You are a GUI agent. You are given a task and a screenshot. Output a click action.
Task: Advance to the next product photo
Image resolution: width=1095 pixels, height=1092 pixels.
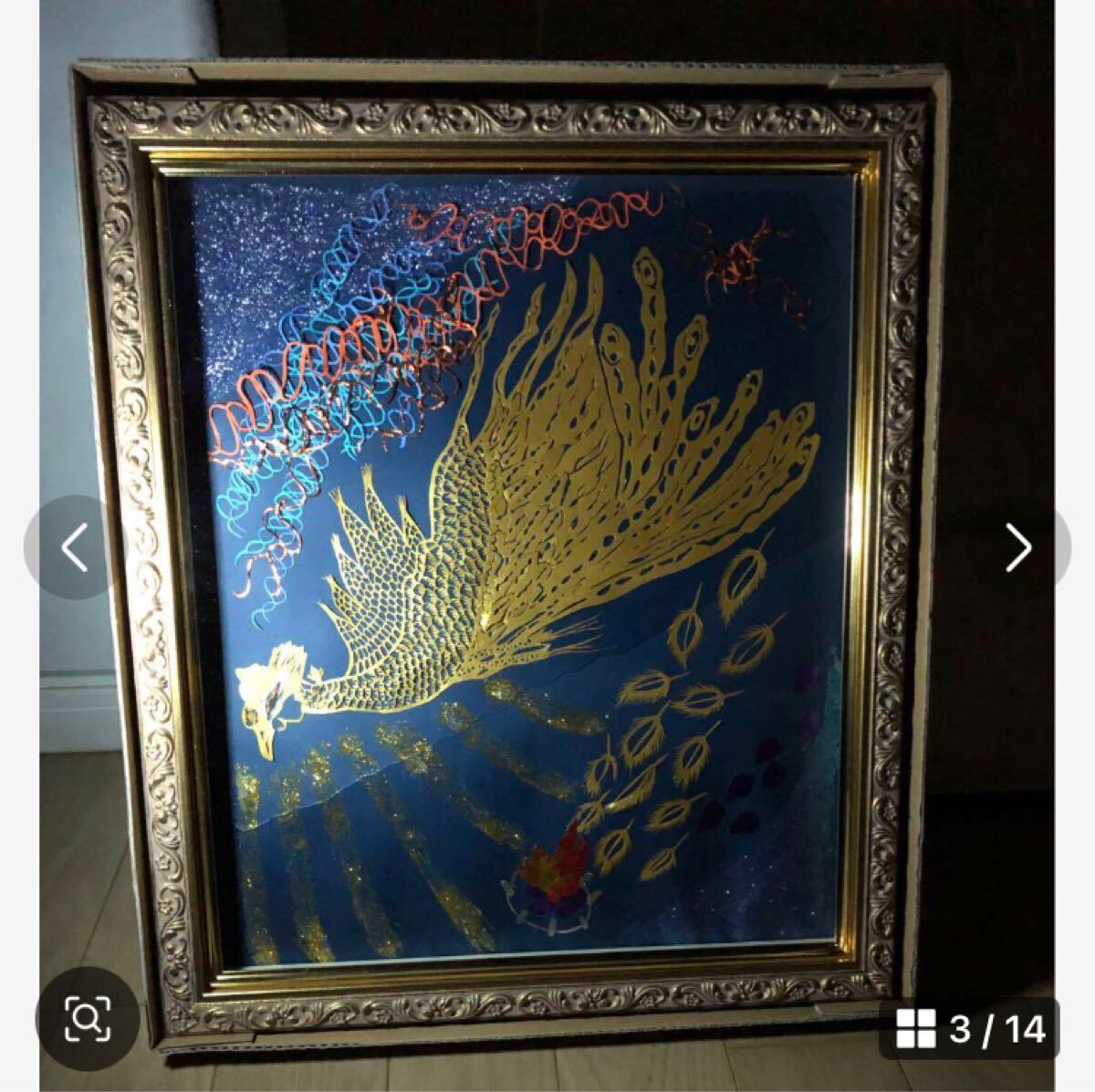1018,548
